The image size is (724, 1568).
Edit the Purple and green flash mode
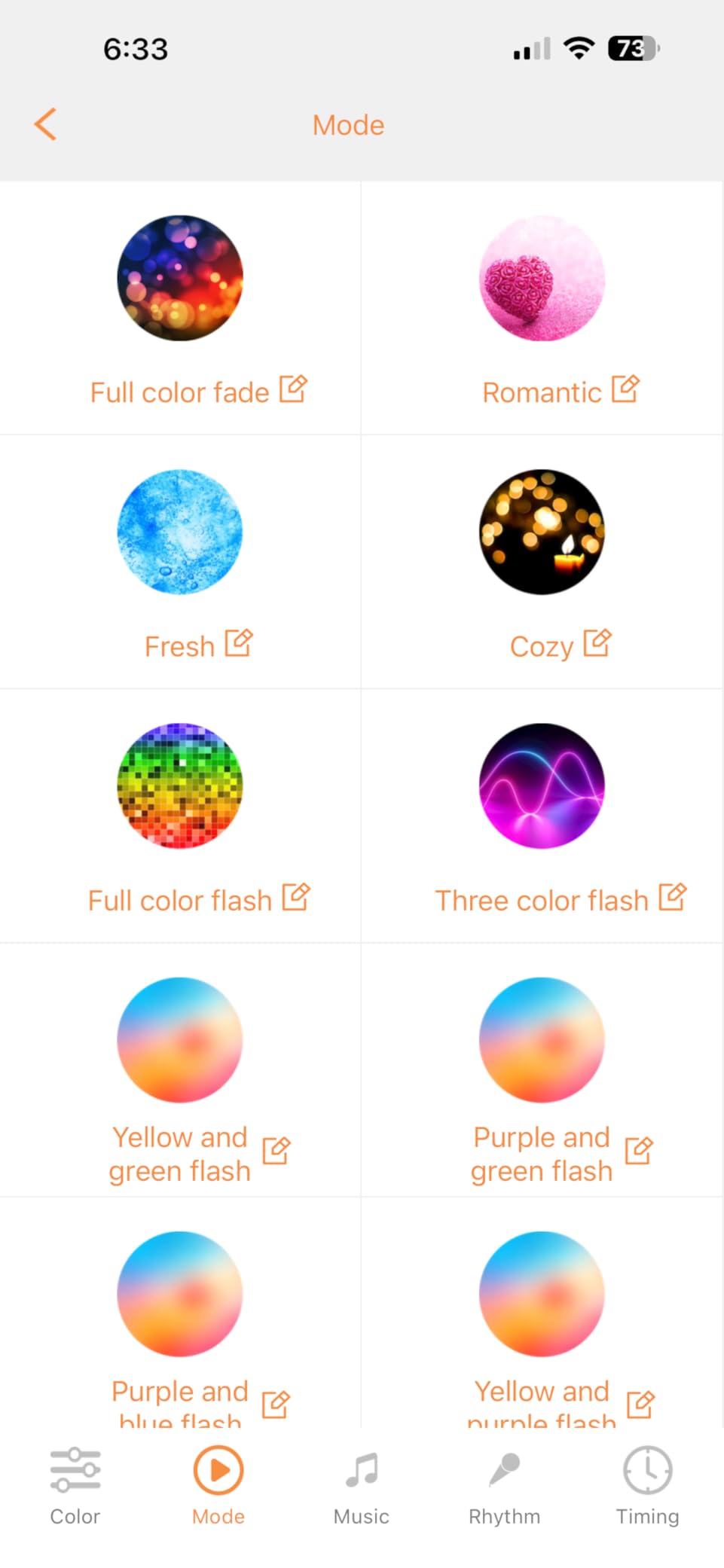tap(639, 1151)
